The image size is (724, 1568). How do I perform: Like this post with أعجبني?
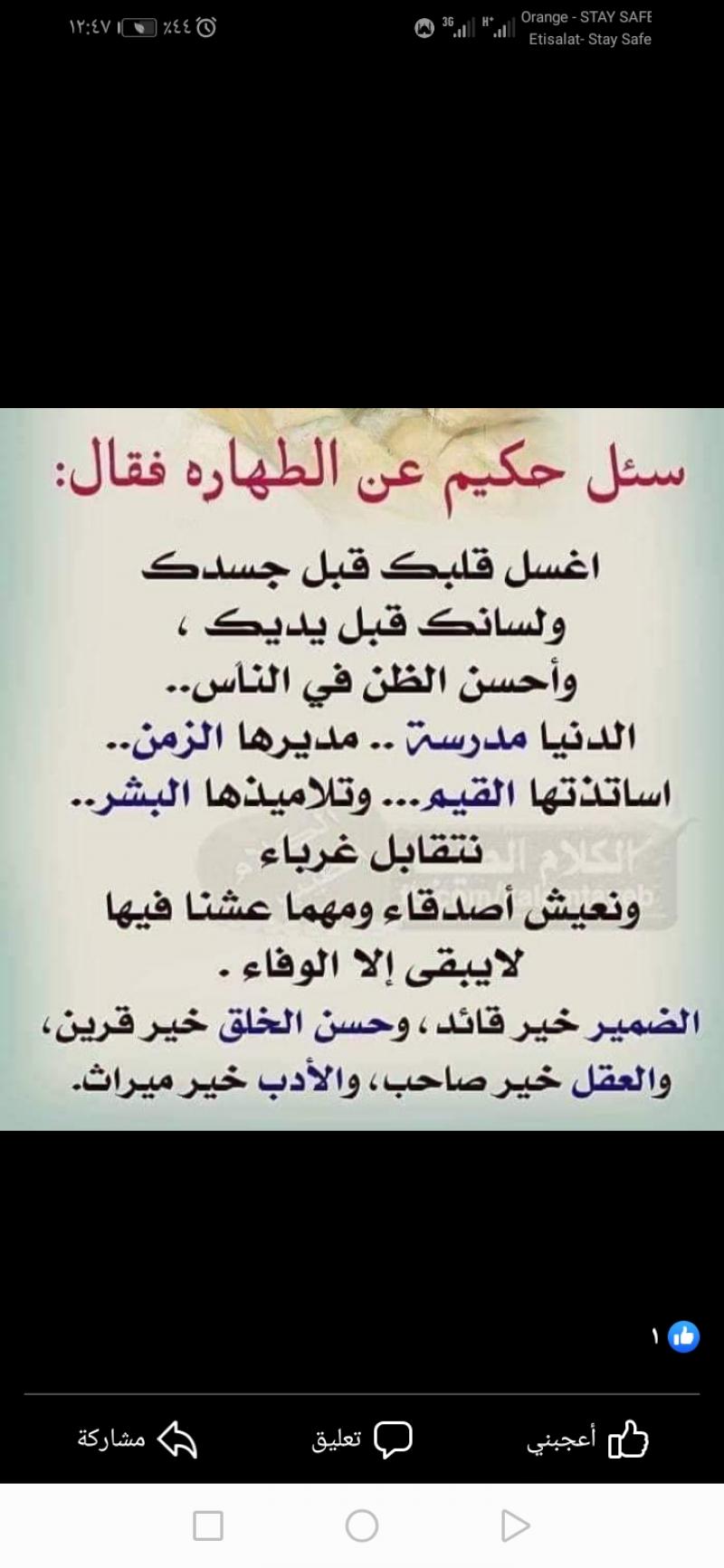point(588,1440)
